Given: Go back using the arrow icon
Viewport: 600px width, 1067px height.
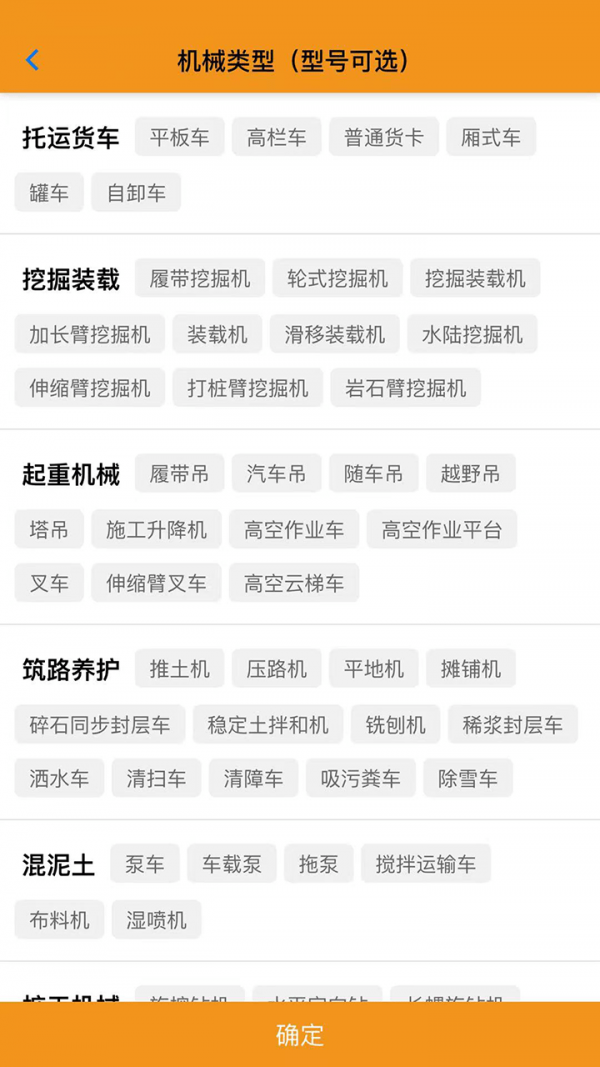Looking at the screenshot, I should click(32, 60).
